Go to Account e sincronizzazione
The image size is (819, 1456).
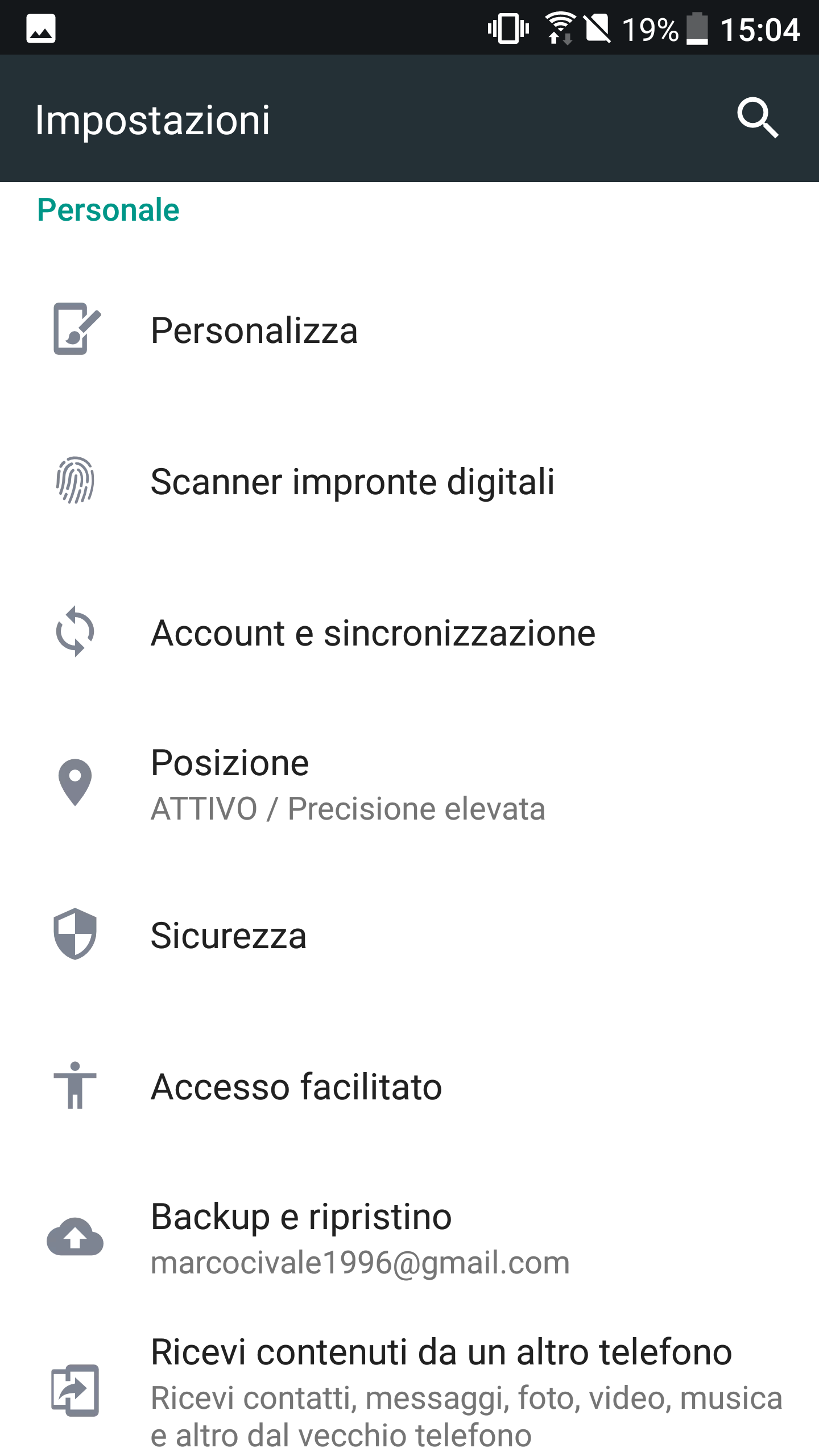coord(373,633)
